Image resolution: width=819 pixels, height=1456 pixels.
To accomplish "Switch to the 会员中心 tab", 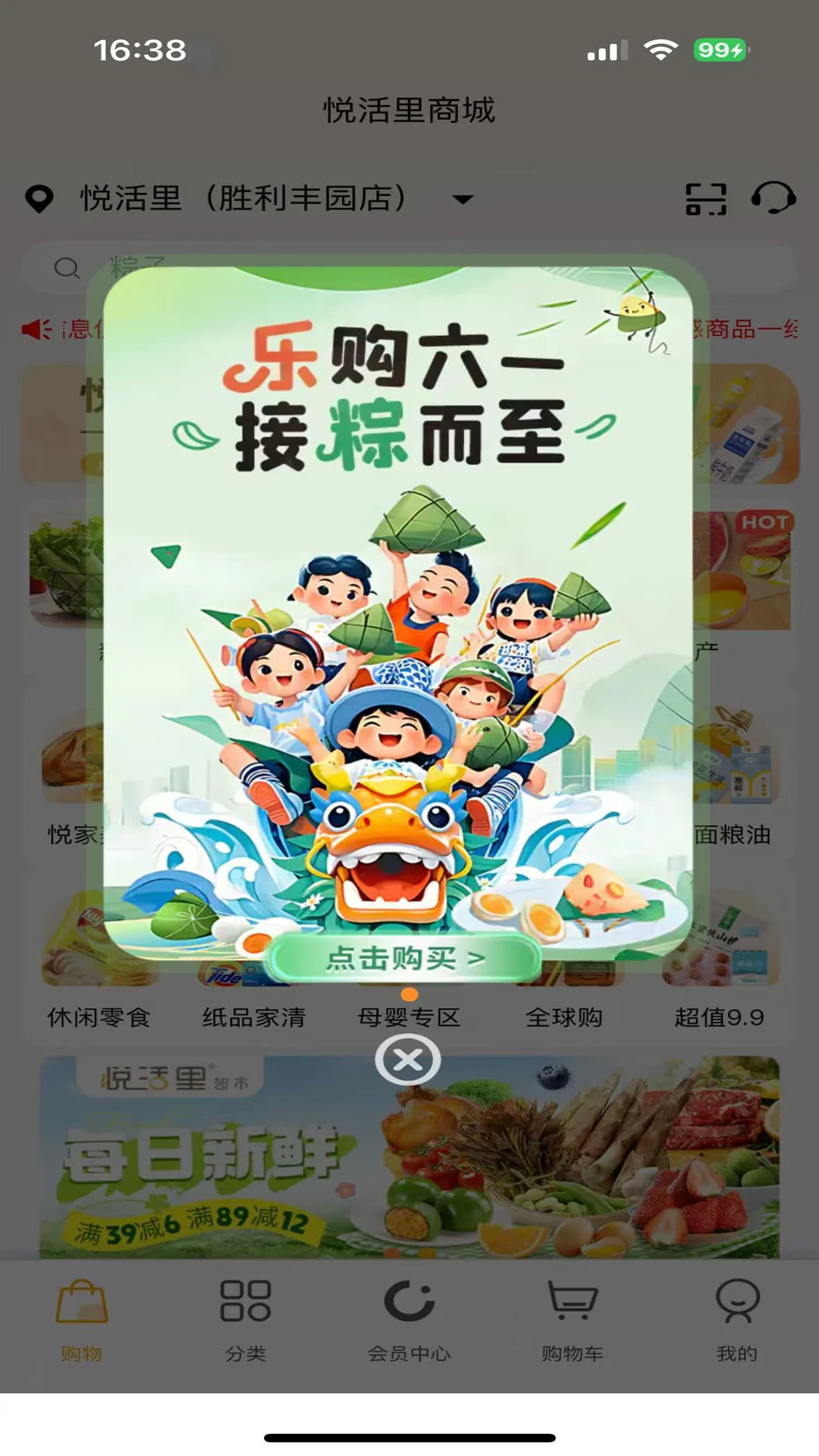I will pos(409,1320).
